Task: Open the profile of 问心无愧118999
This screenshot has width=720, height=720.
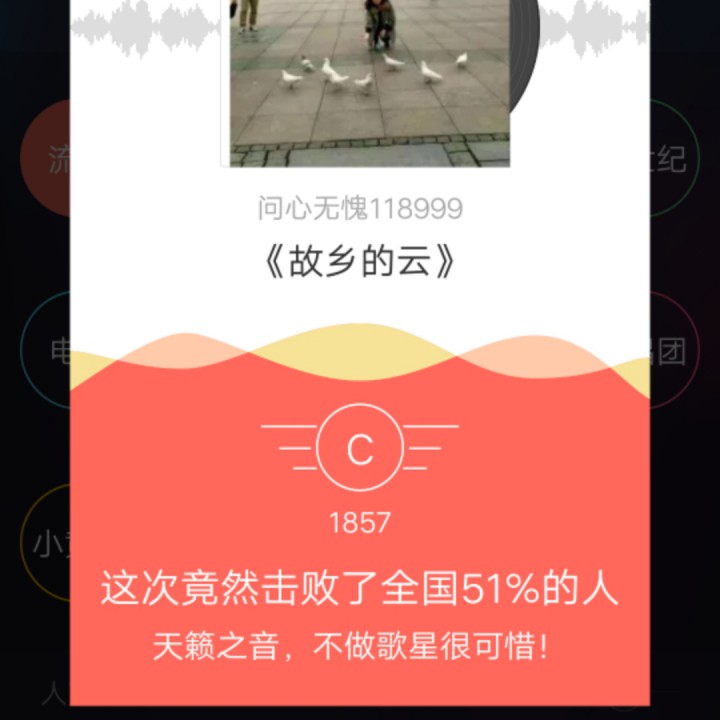Action: (360, 208)
